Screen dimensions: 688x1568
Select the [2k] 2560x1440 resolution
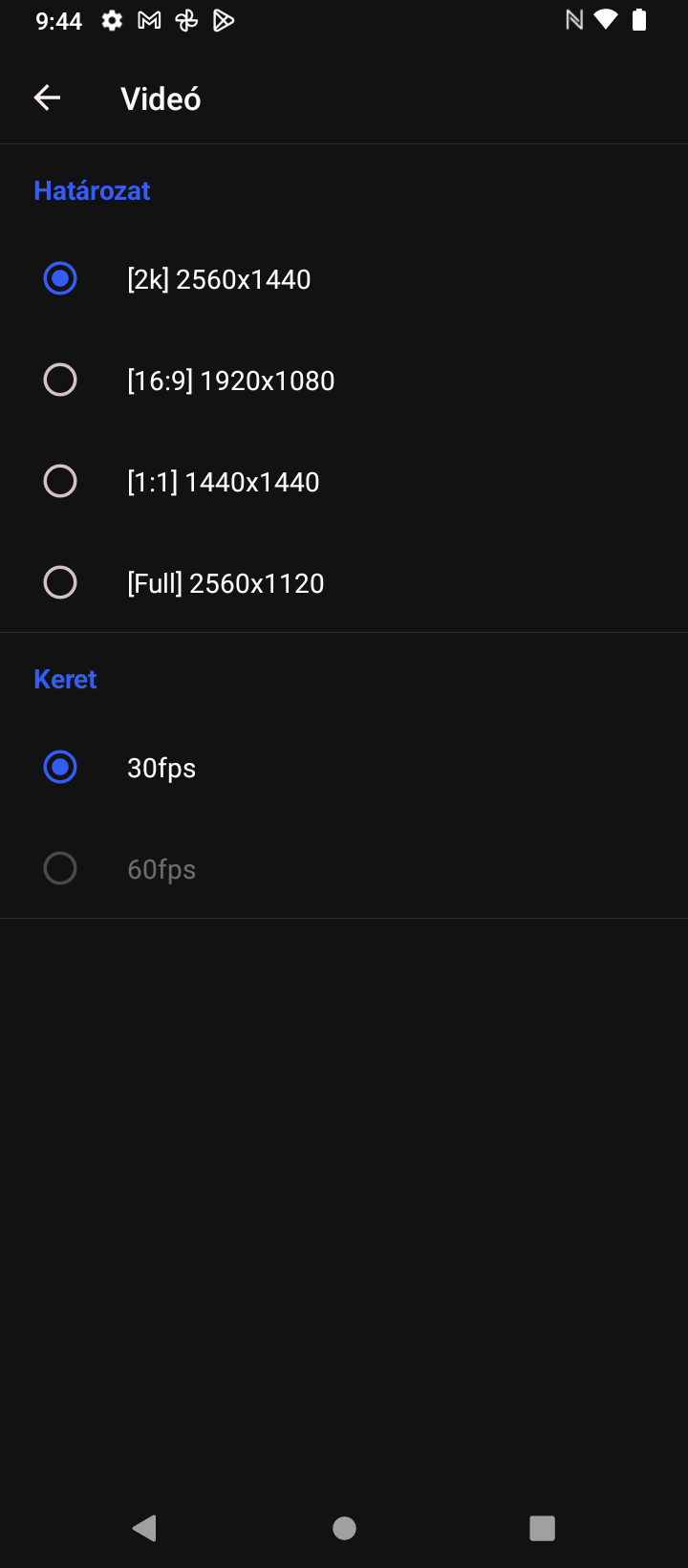(344, 279)
